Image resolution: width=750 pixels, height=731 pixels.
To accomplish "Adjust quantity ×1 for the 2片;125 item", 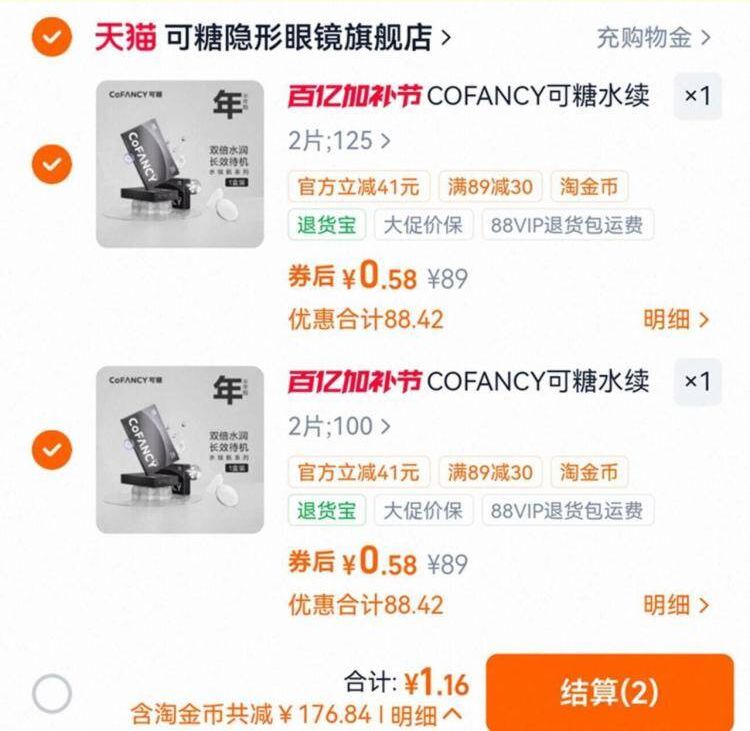I will click(x=697, y=96).
